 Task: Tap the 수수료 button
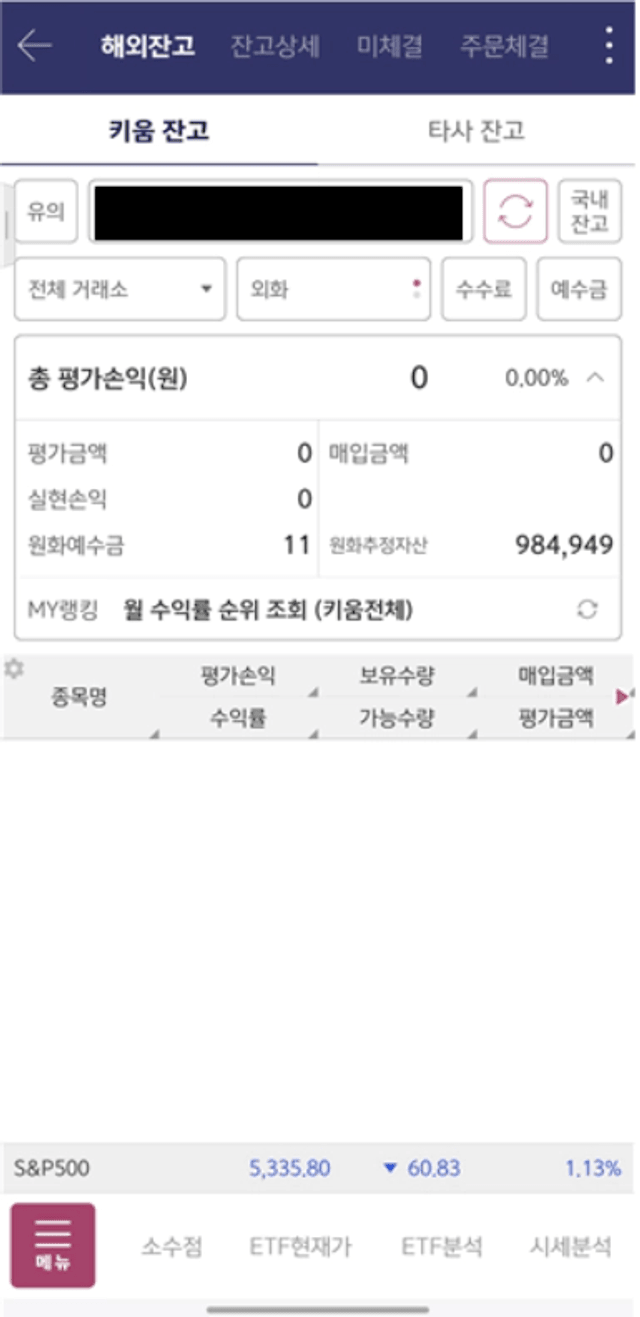[484, 289]
